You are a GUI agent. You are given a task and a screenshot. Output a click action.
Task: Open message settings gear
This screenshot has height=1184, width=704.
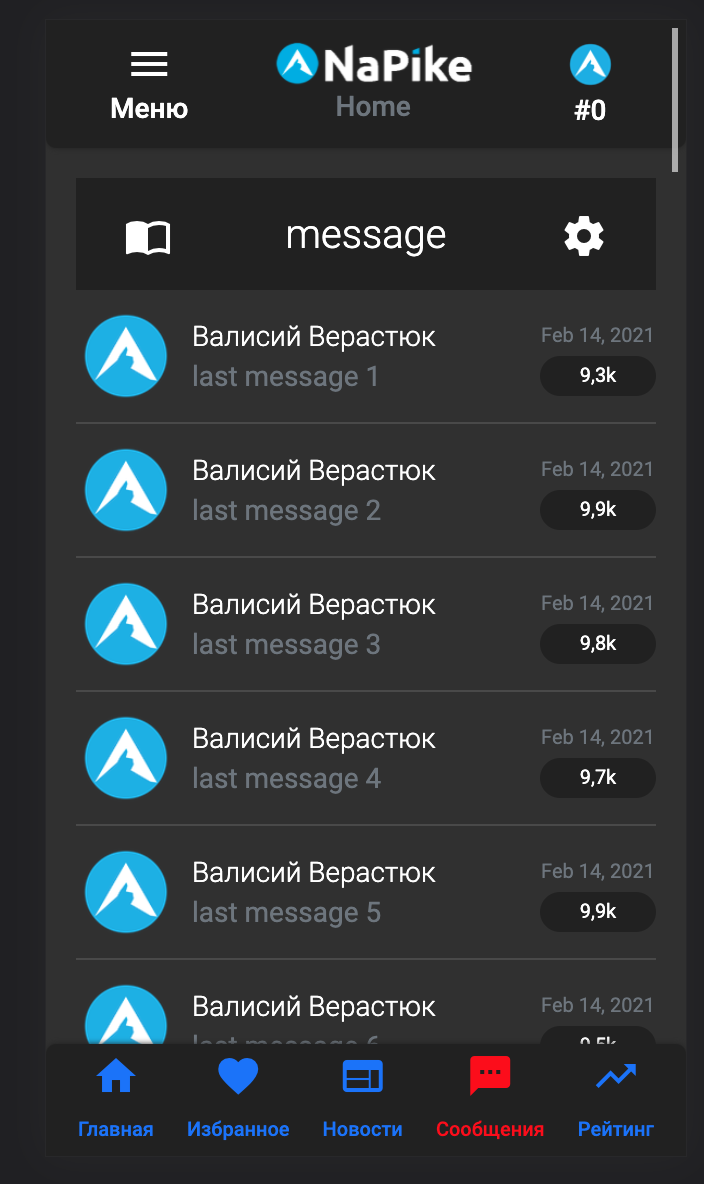coord(584,236)
